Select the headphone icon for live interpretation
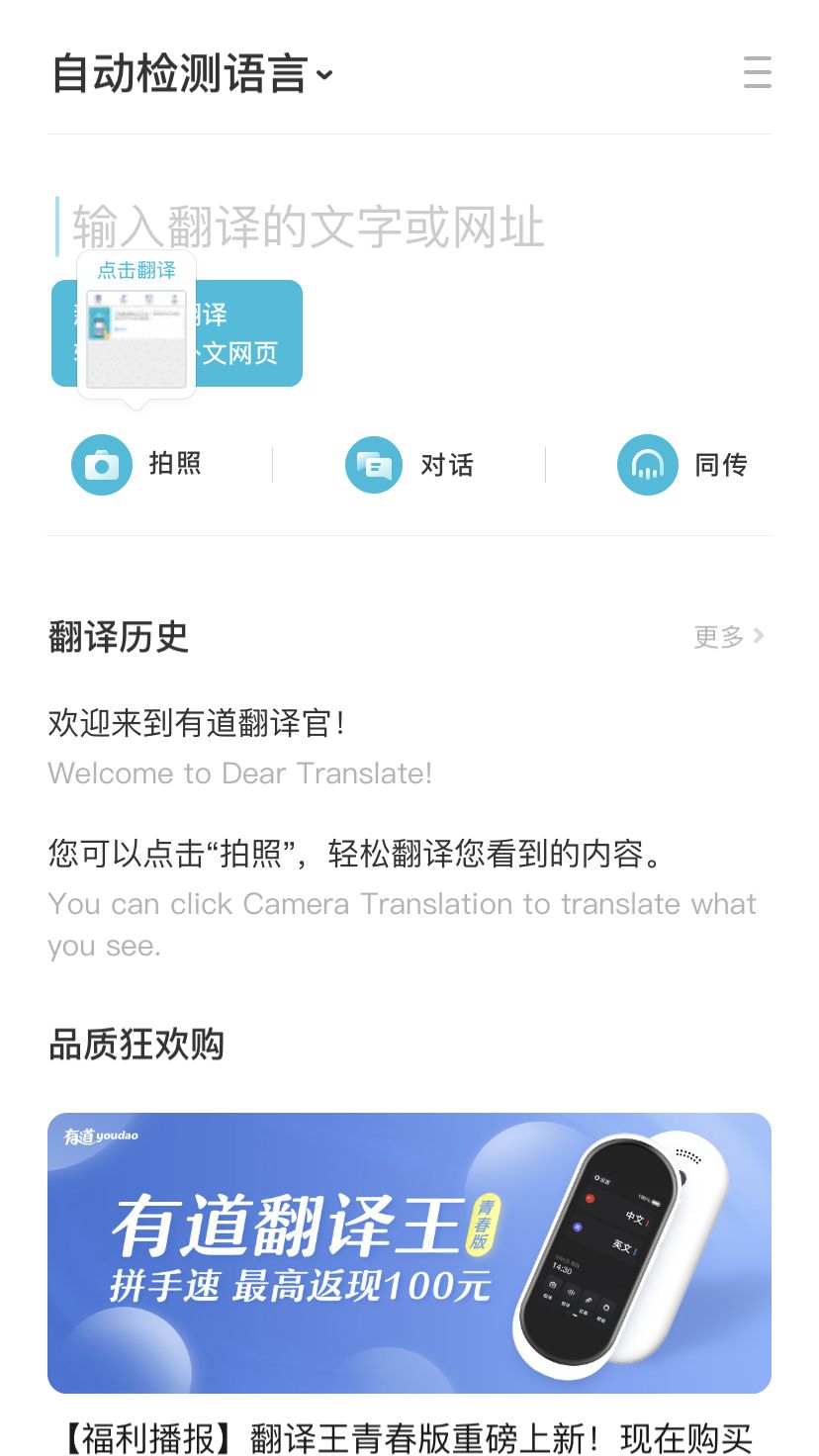This screenshot has height=1456, width=819. point(647,465)
